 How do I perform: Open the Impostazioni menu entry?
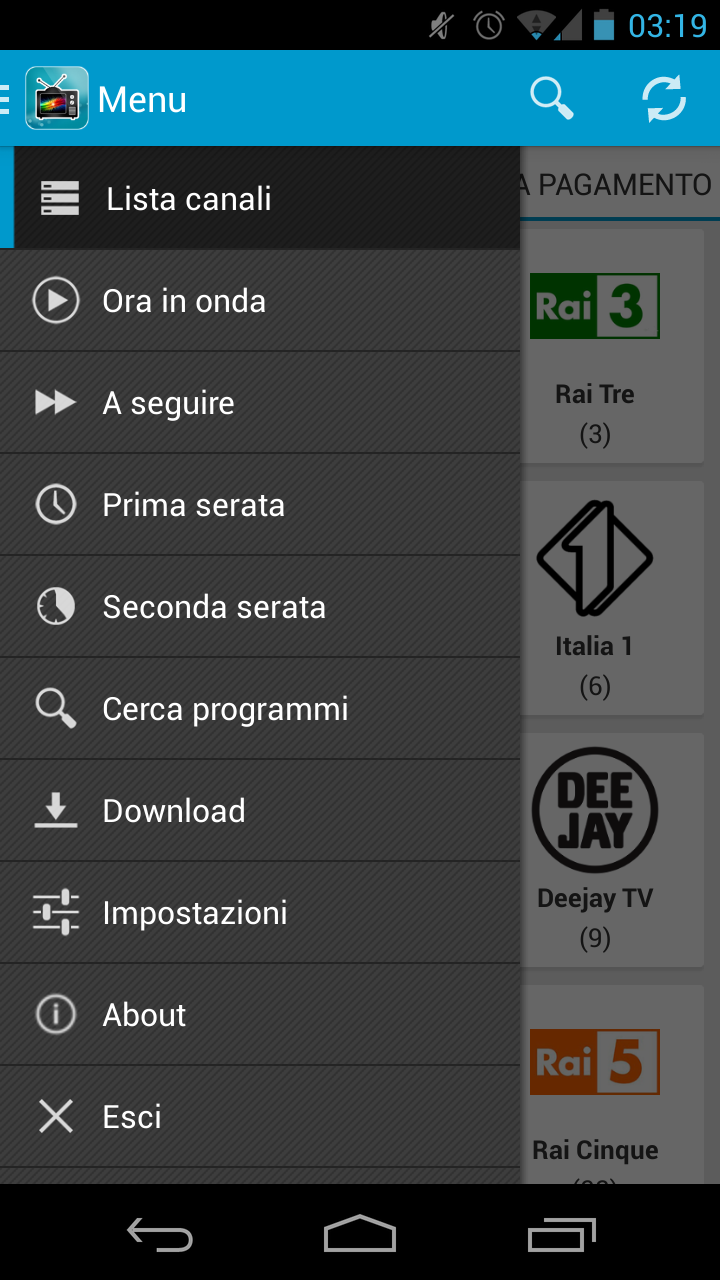tap(195, 912)
